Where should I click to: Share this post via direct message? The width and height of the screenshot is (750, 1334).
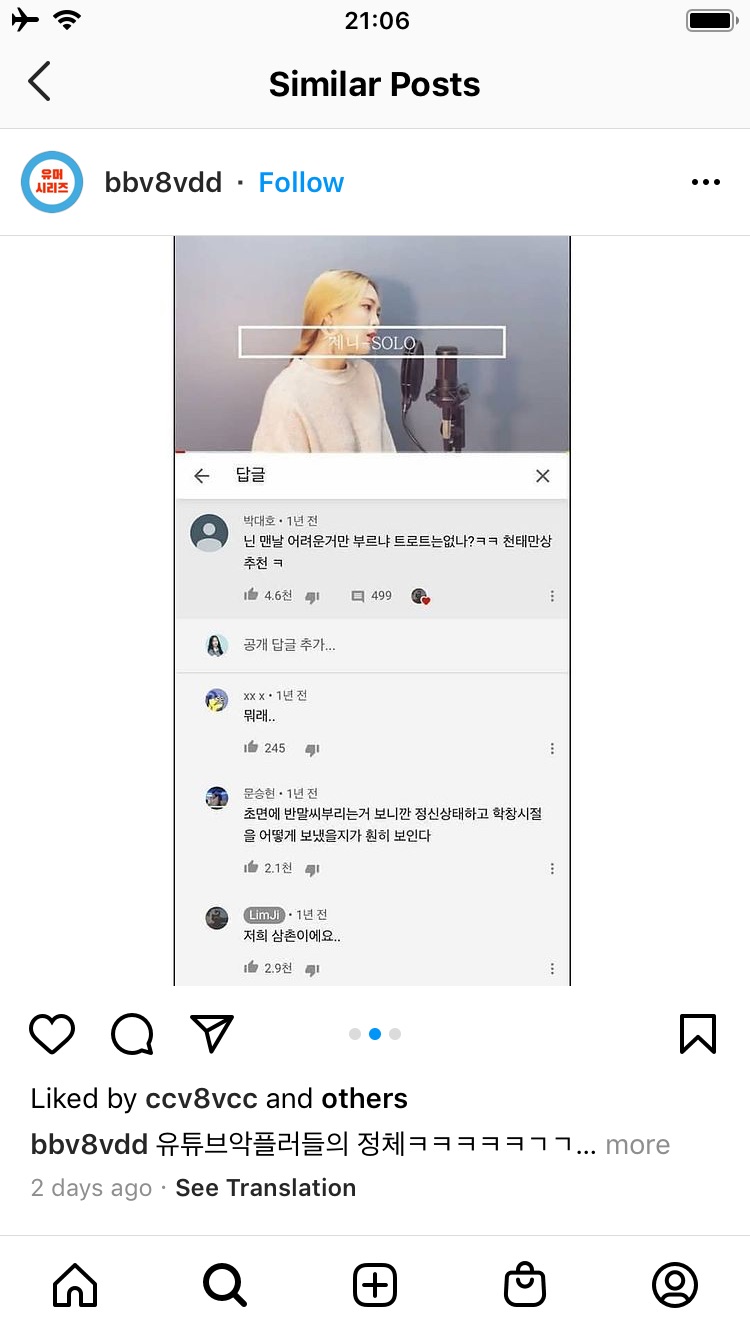coord(212,1034)
